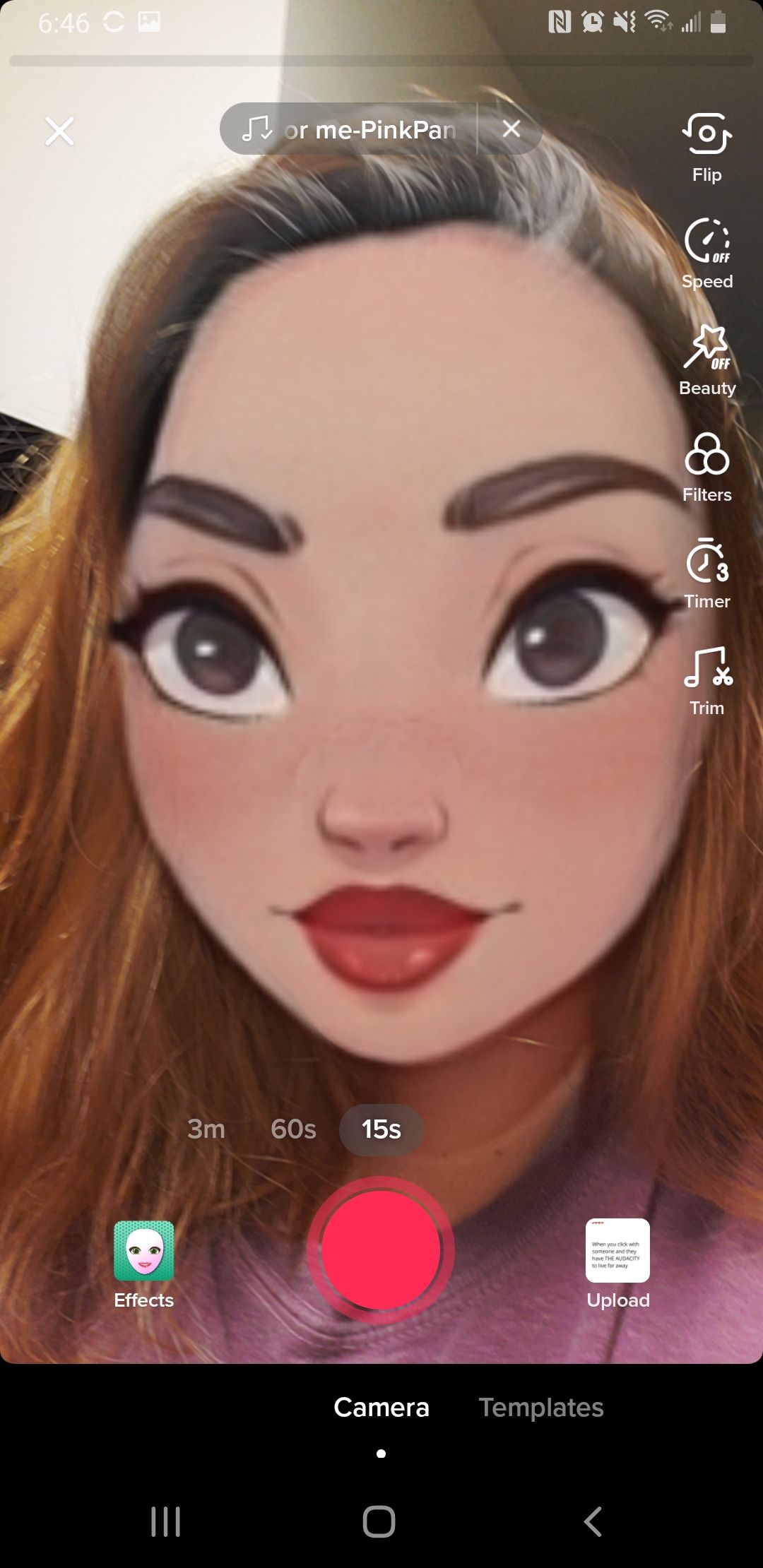Image resolution: width=763 pixels, height=1568 pixels.
Task: Remove the selected sound
Action: (511, 129)
